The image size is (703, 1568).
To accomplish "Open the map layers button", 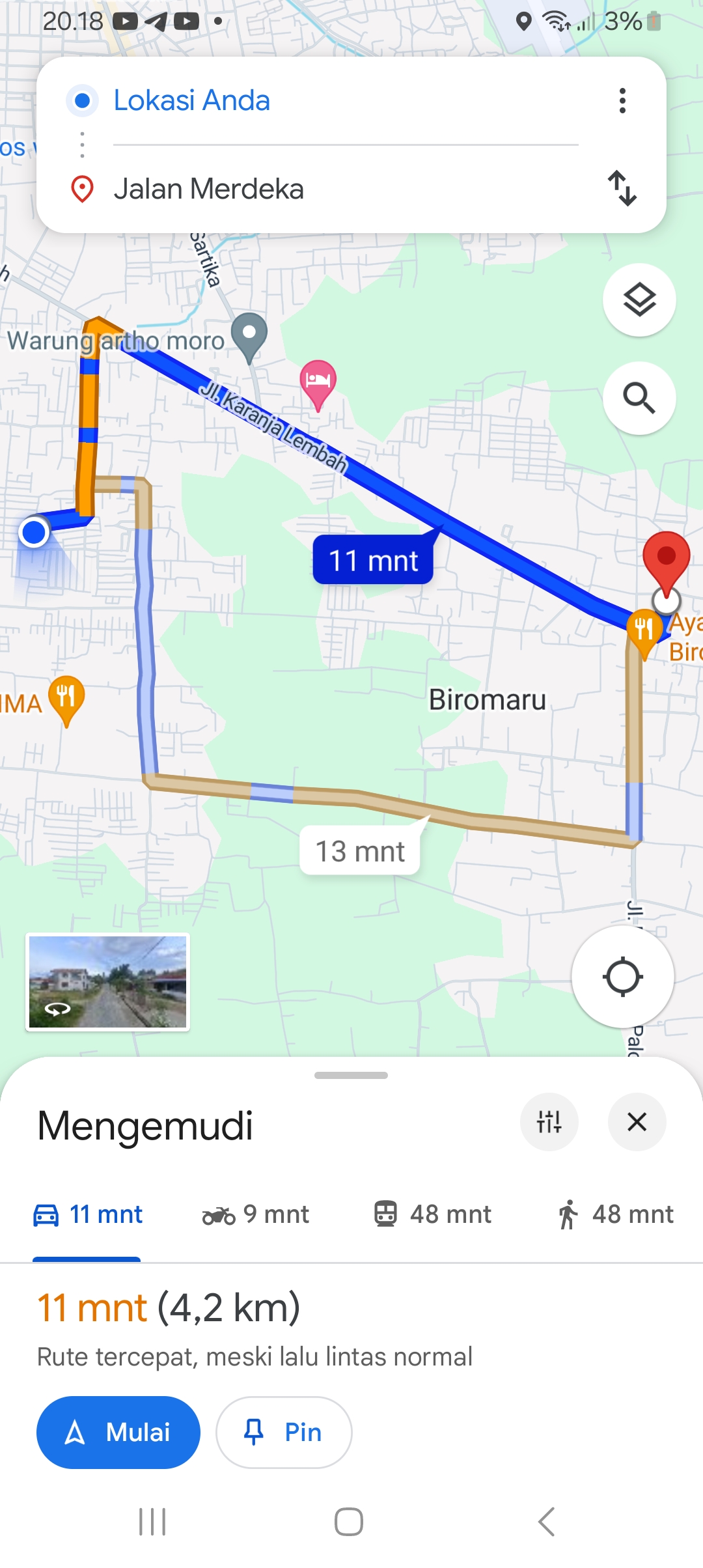I will pos(639,300).
